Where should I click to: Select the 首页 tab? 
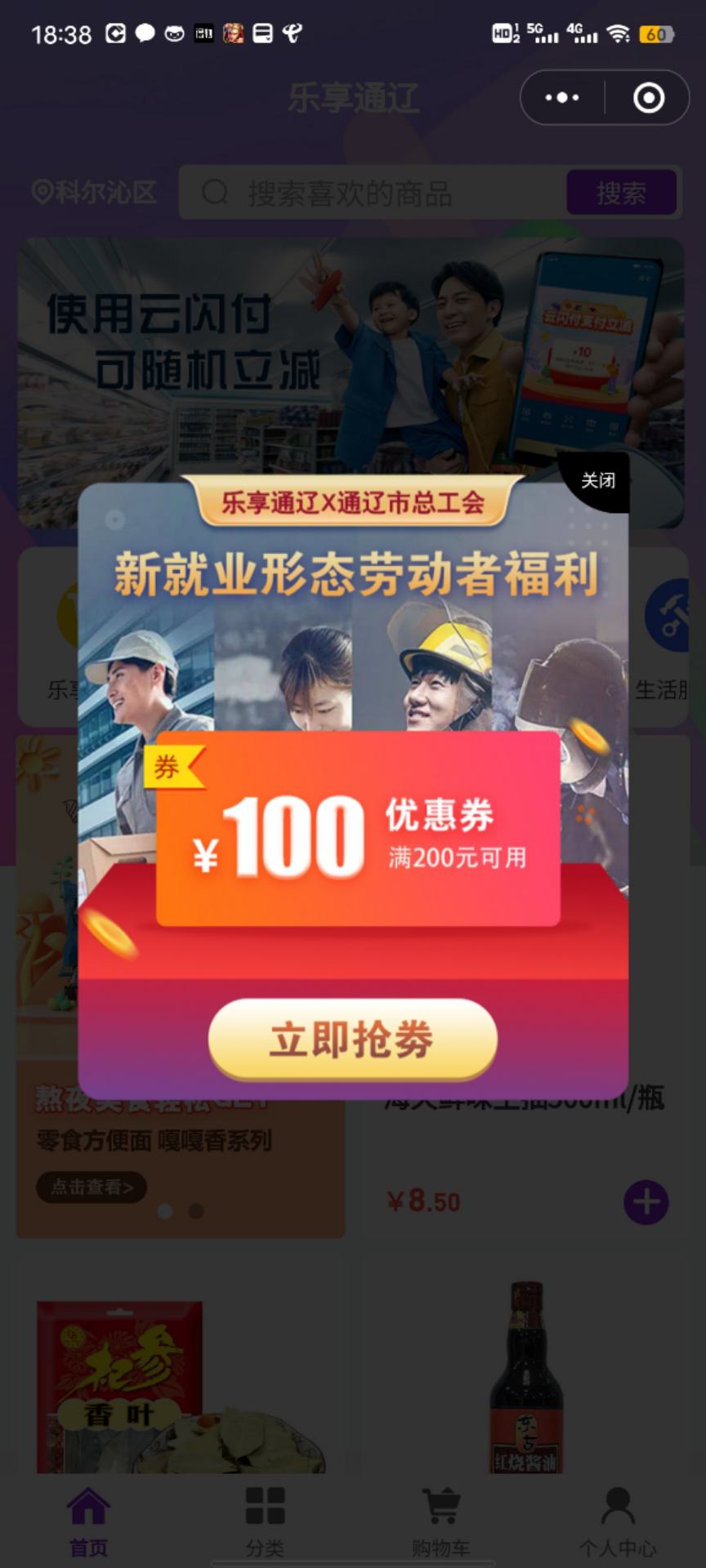88,1521
